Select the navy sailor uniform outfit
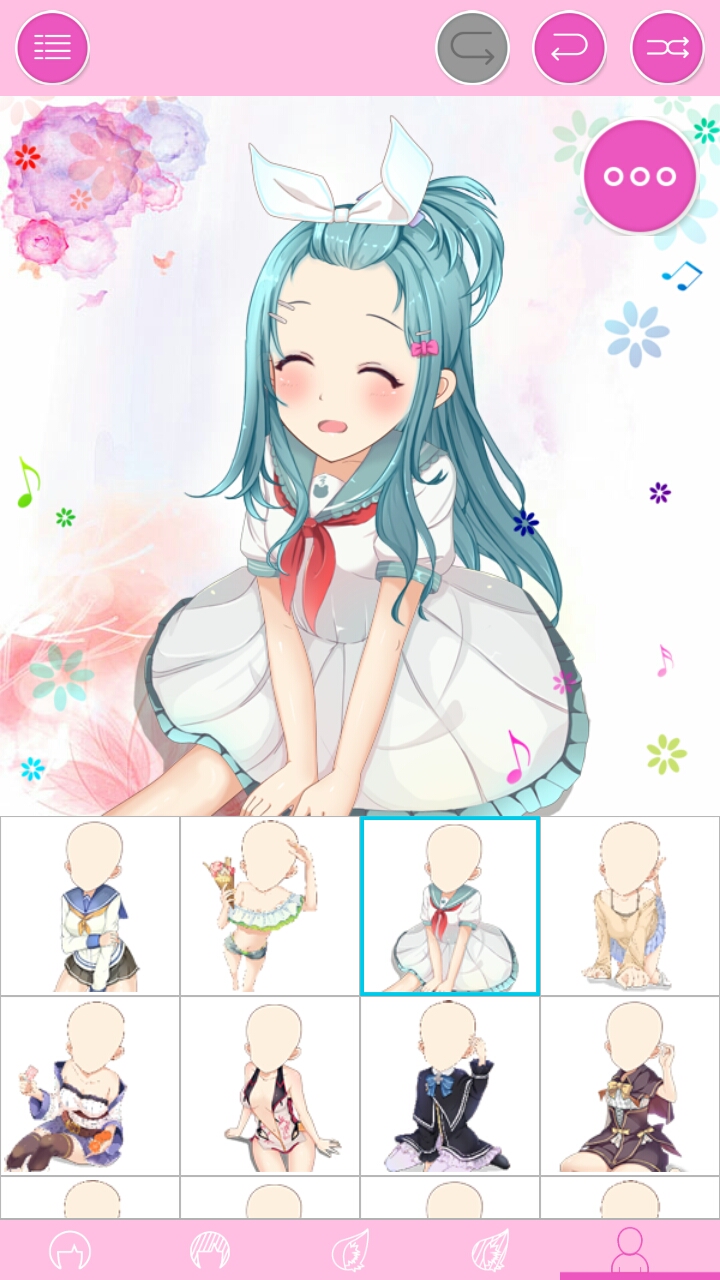The width and height of the screenshot is (720, 1280). (90, 906)
